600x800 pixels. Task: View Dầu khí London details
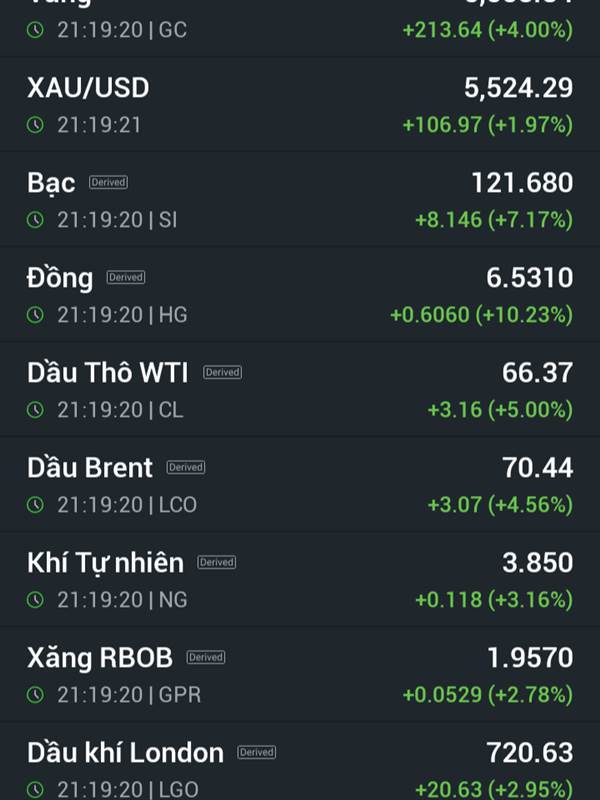click(300, 761)
